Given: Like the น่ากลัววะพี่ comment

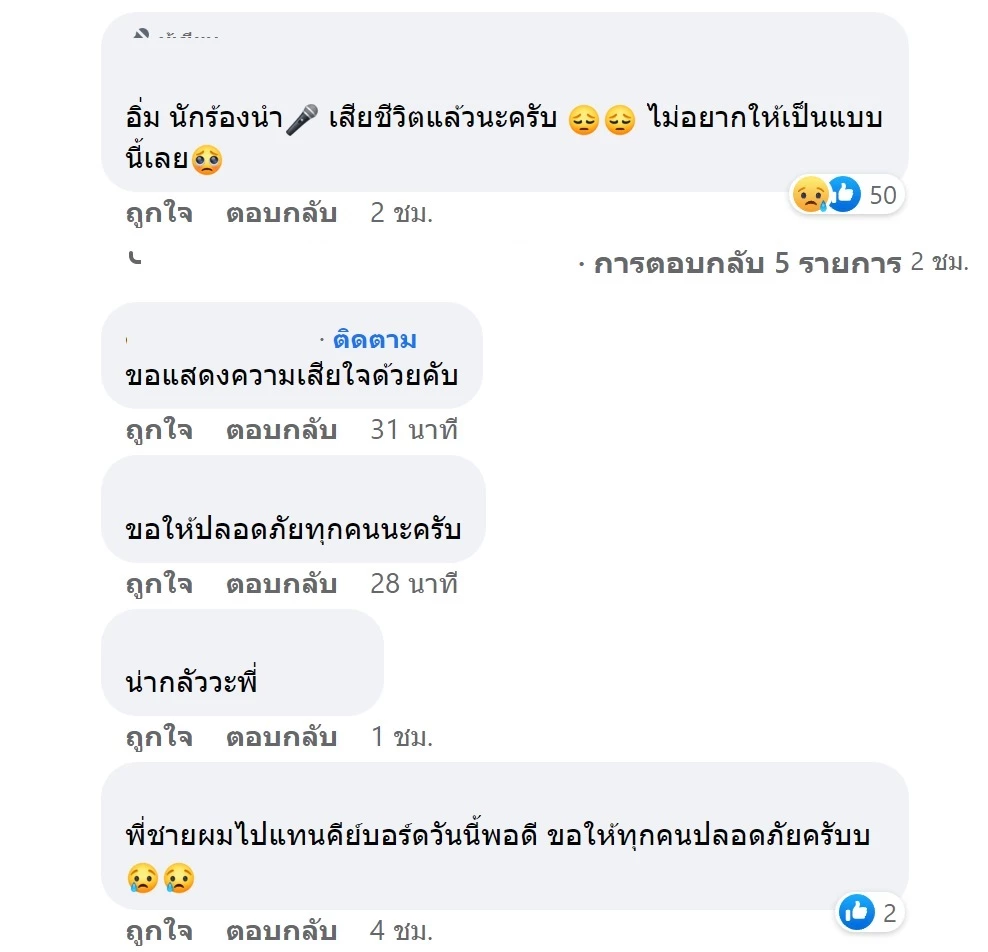Looking at the screenshot, I should (159, 738).
